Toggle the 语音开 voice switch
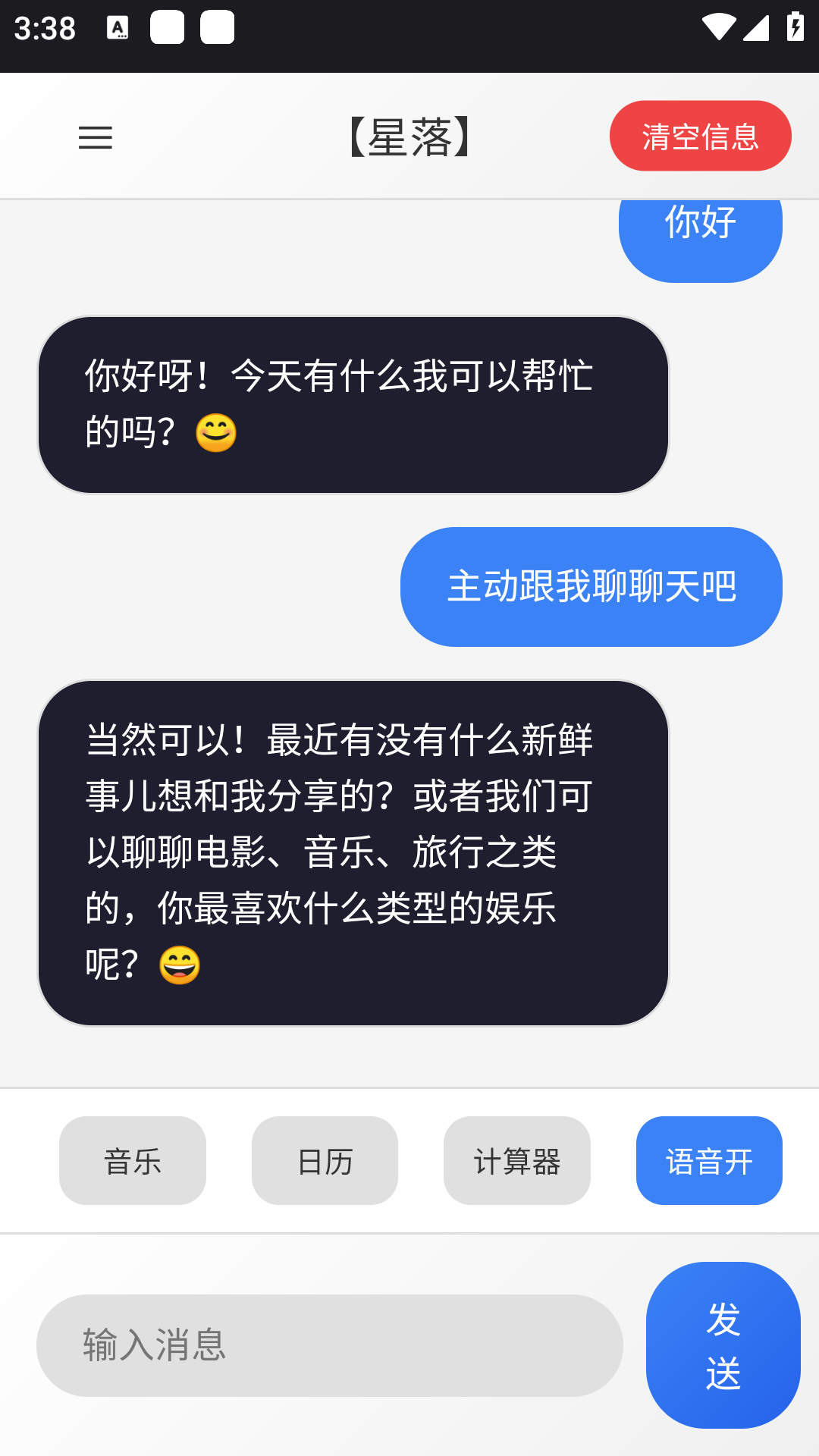819x1456 pixels. pos(709,1160)
